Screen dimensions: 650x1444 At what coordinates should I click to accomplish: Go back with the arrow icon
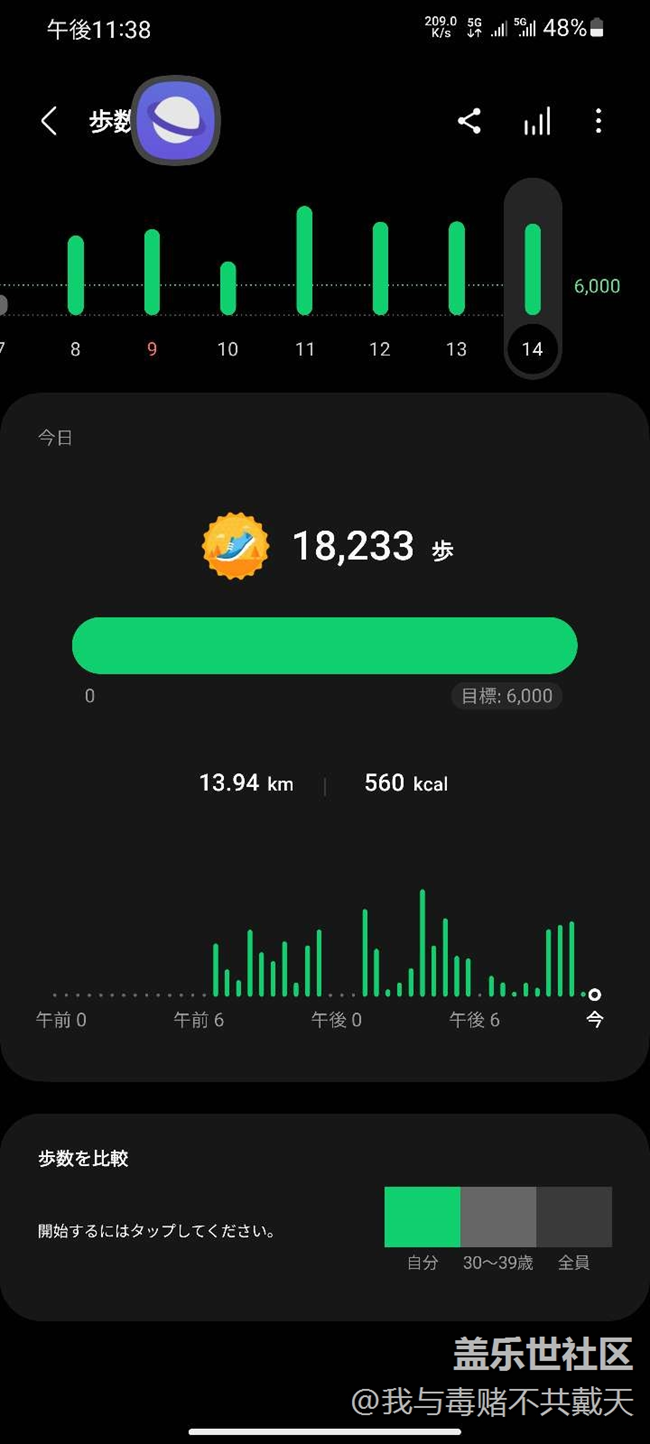tap(48, 122)
